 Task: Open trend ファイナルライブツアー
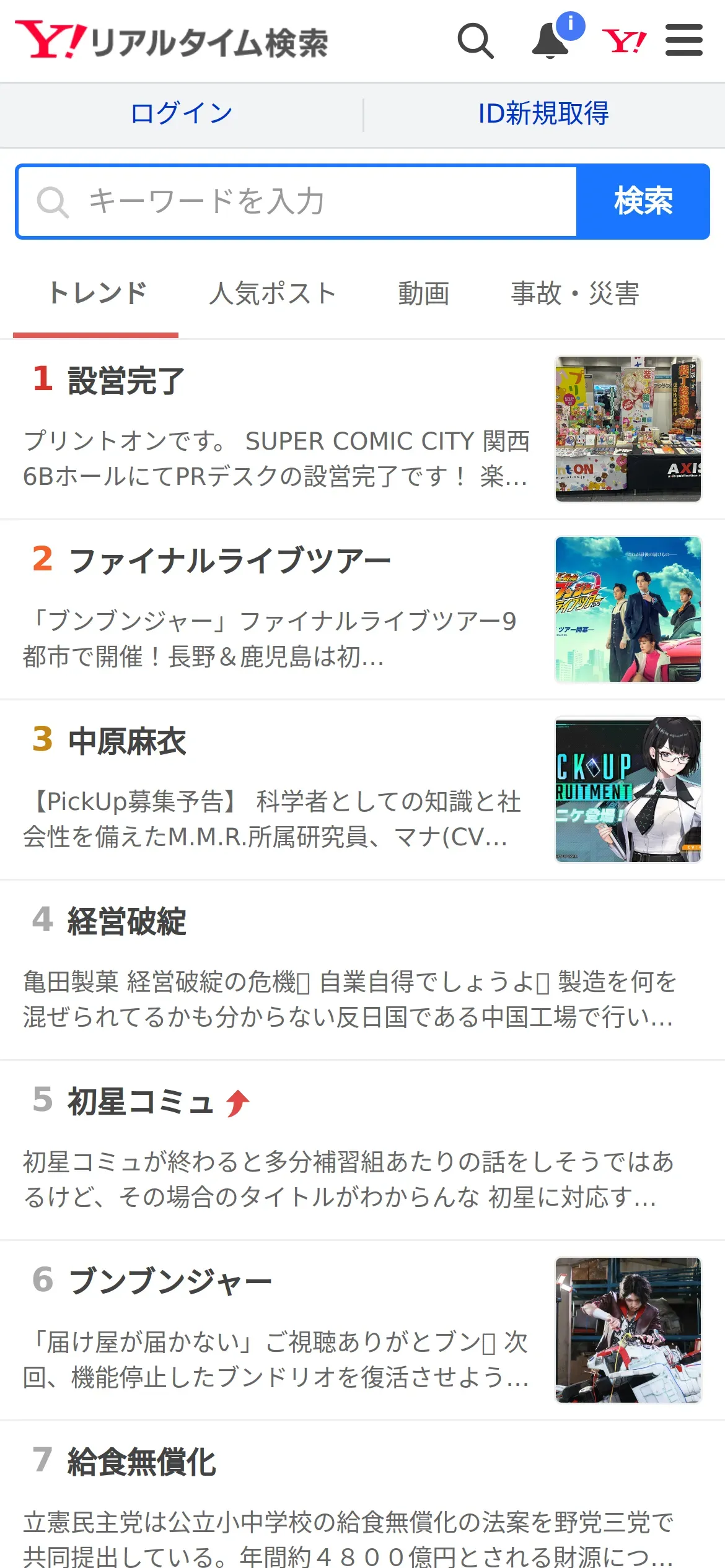pyautogui.click(x=229, y=560)
